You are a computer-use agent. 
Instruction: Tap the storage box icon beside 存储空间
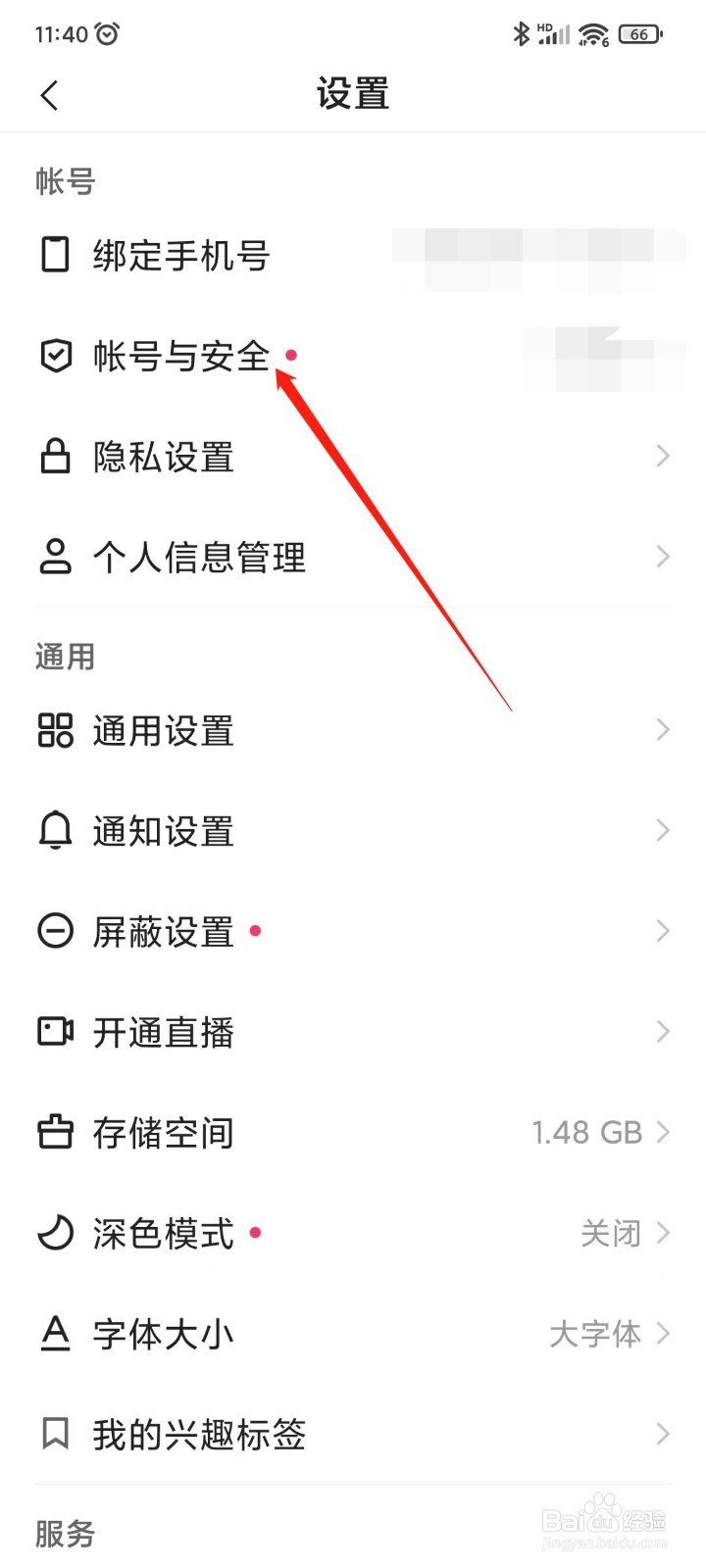55,1132
